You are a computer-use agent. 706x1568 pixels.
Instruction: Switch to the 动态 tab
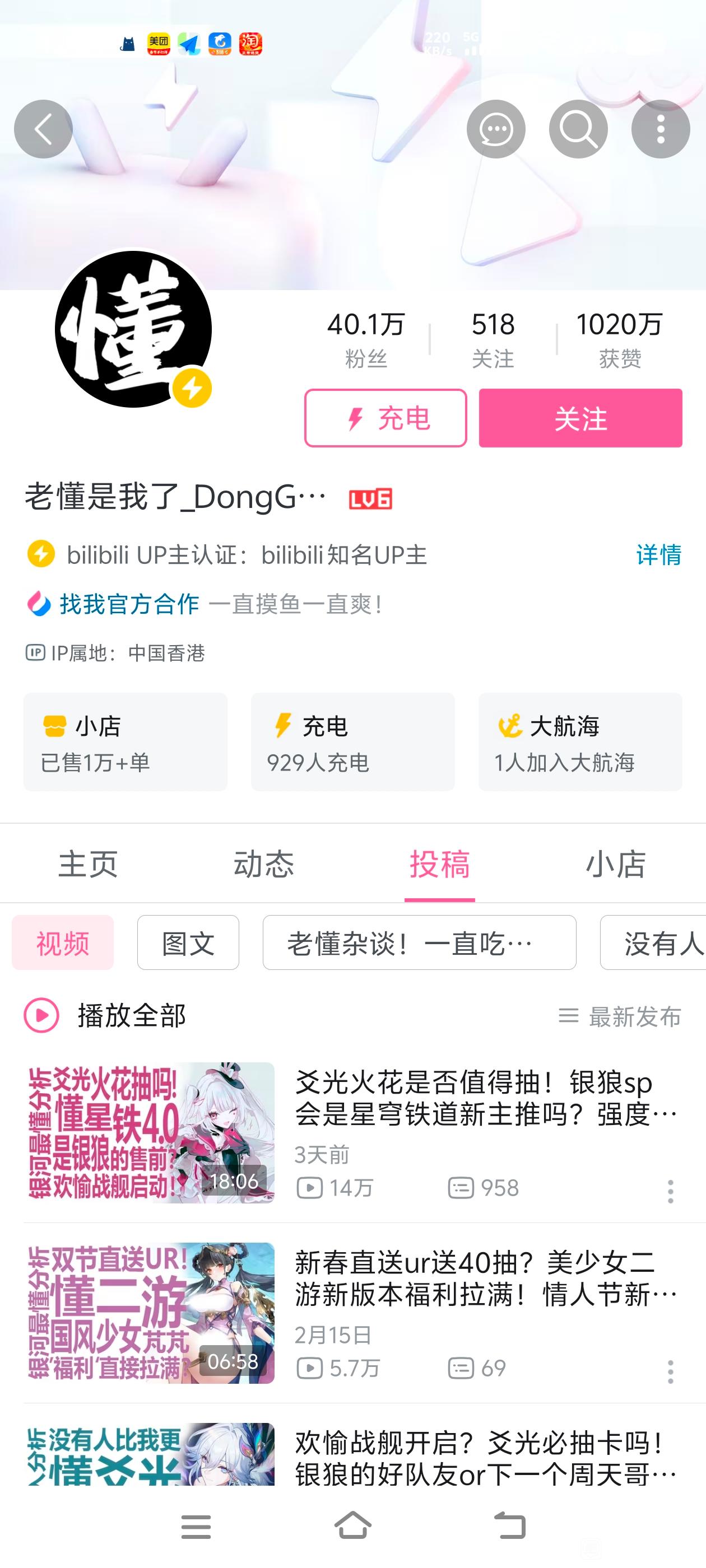click(264, 864)
